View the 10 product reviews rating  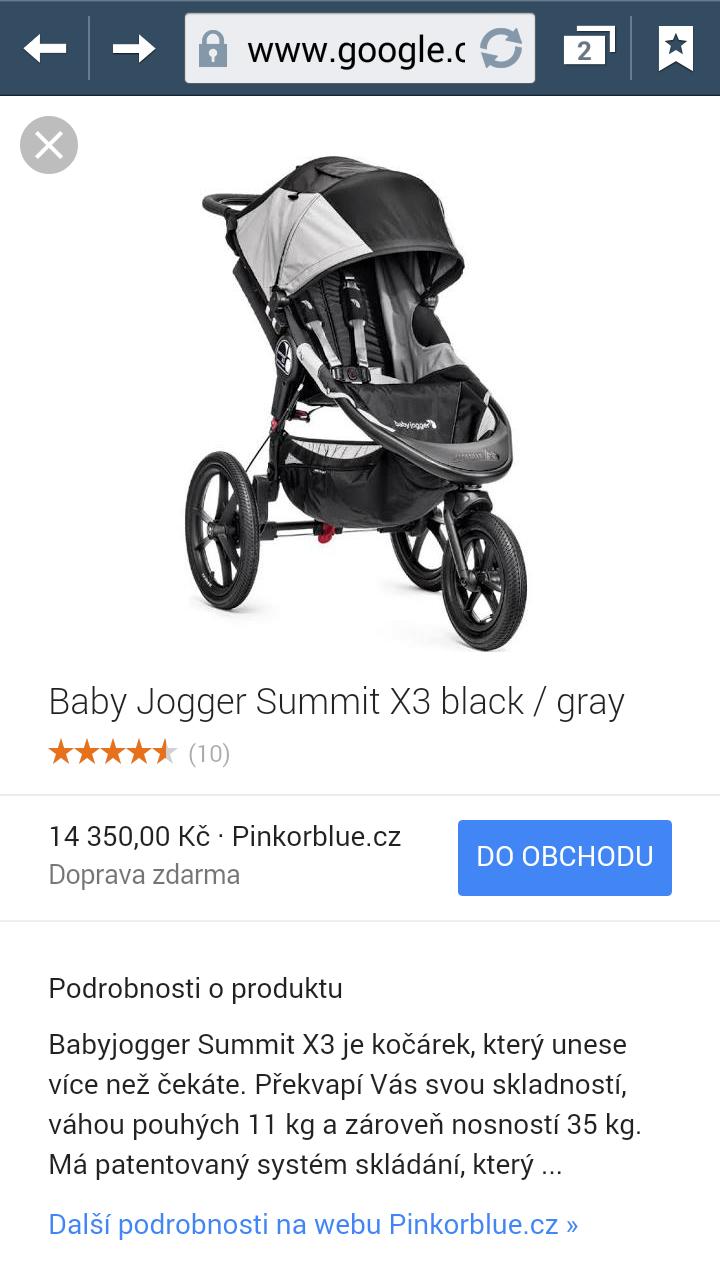click(x=139, y=753)
